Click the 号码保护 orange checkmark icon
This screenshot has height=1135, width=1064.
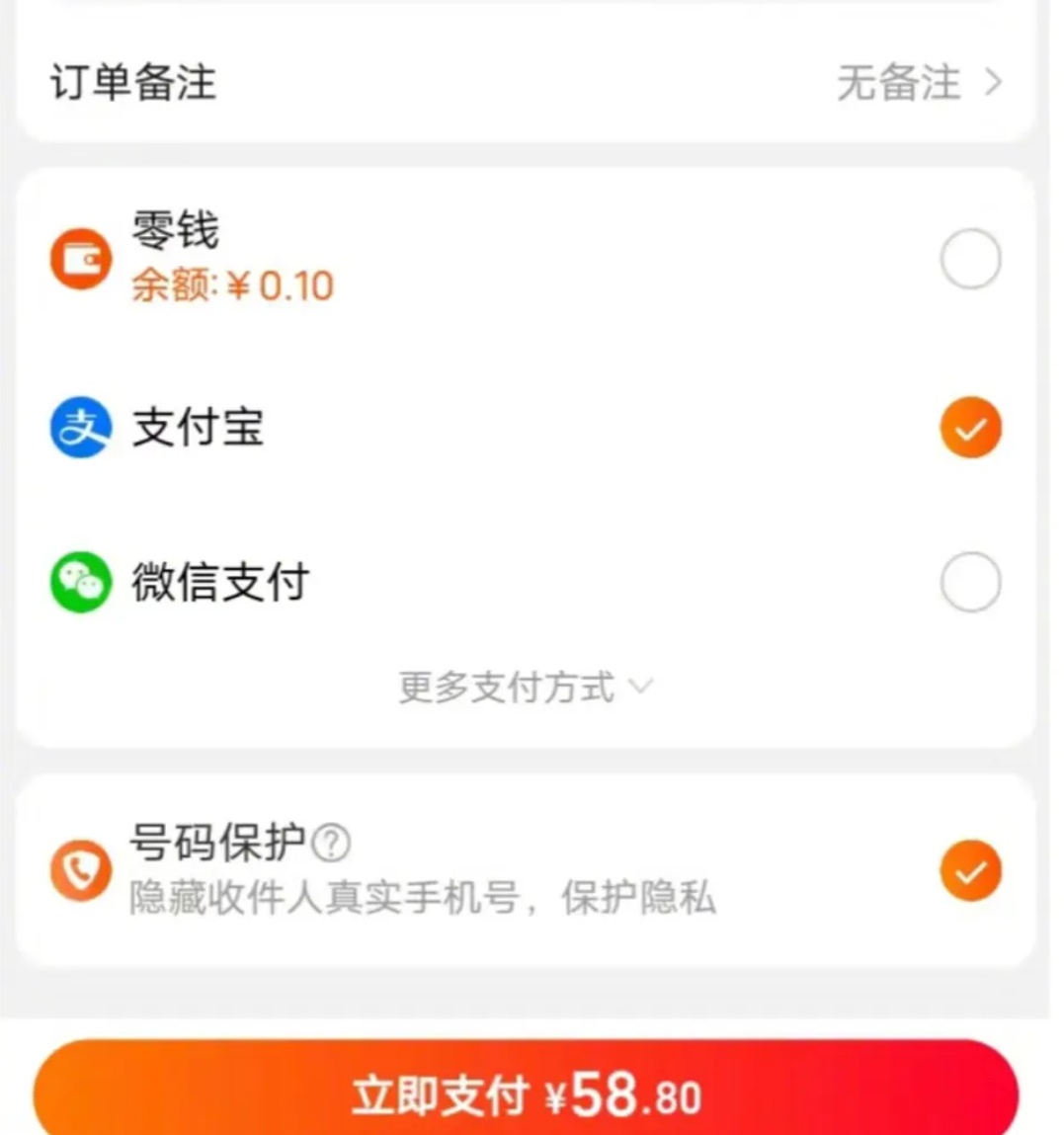pos(970,869)
